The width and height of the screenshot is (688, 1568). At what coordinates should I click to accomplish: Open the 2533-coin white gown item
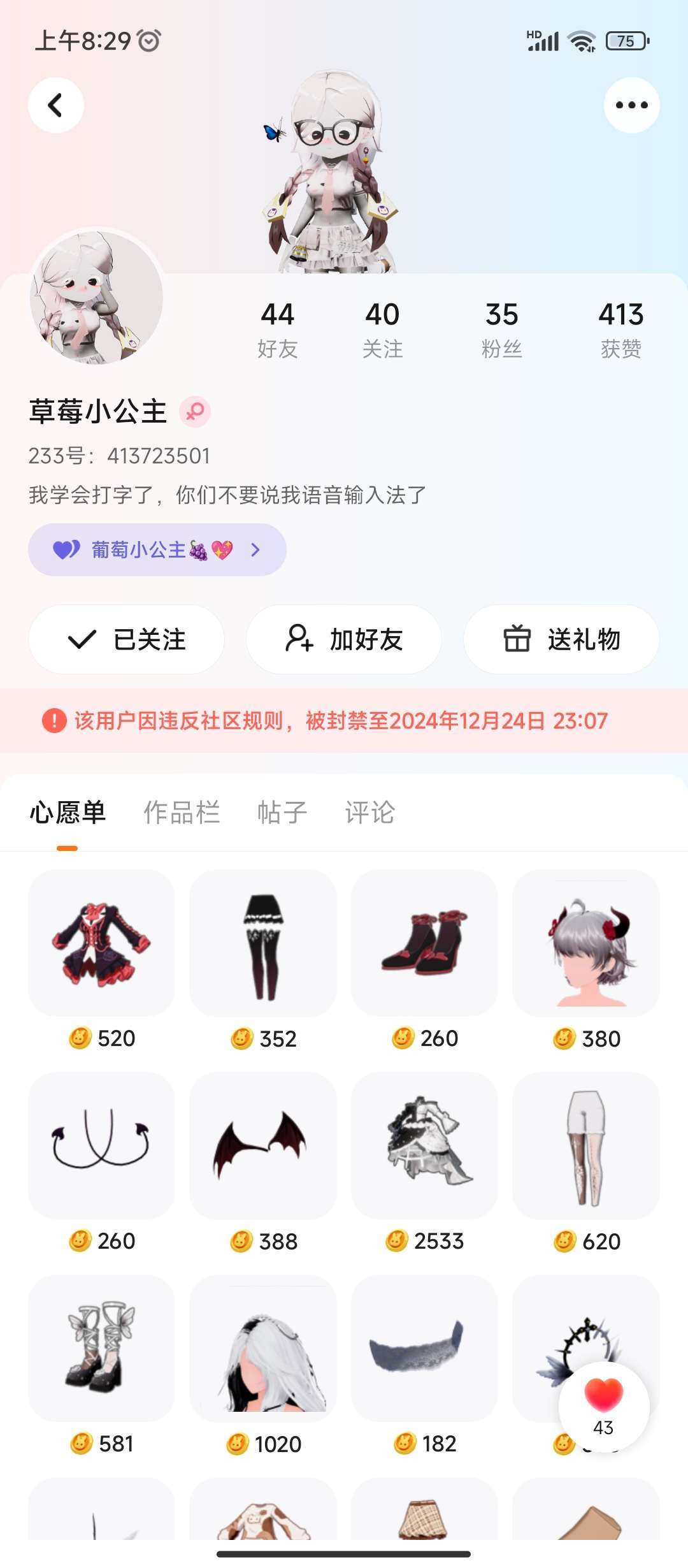tap(424, 1145)
